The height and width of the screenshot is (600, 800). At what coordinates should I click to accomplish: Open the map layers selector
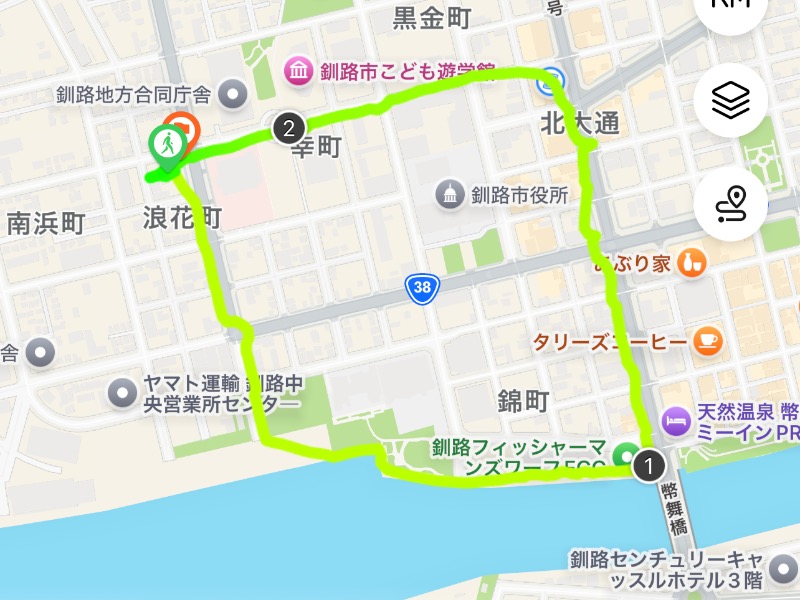[731, 100]
